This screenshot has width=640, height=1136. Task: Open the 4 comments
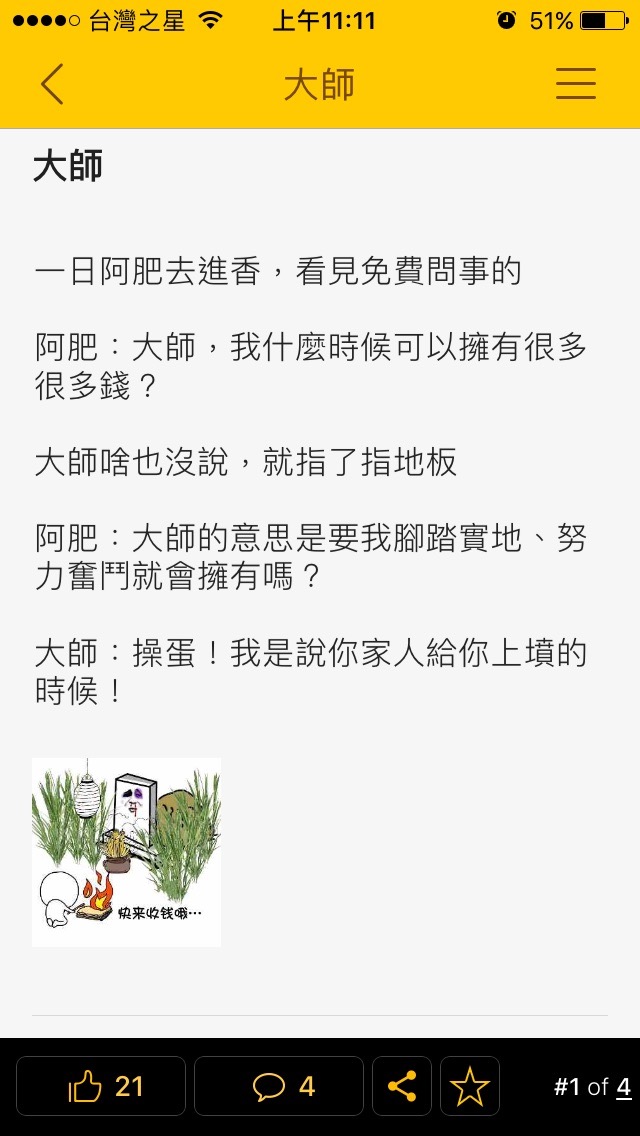(x=279, y=1086)
